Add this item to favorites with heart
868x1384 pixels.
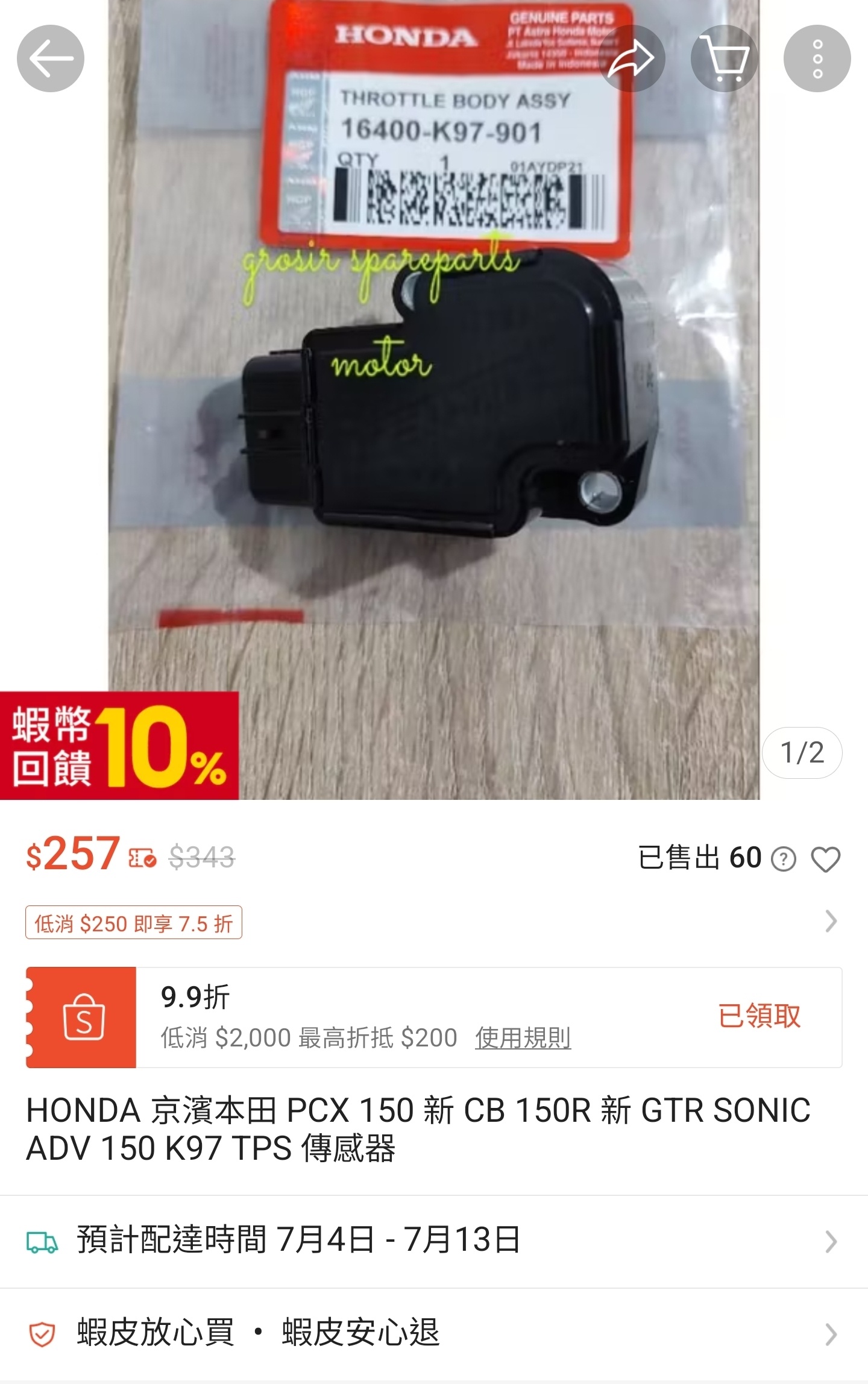click(x=825, y=859)
